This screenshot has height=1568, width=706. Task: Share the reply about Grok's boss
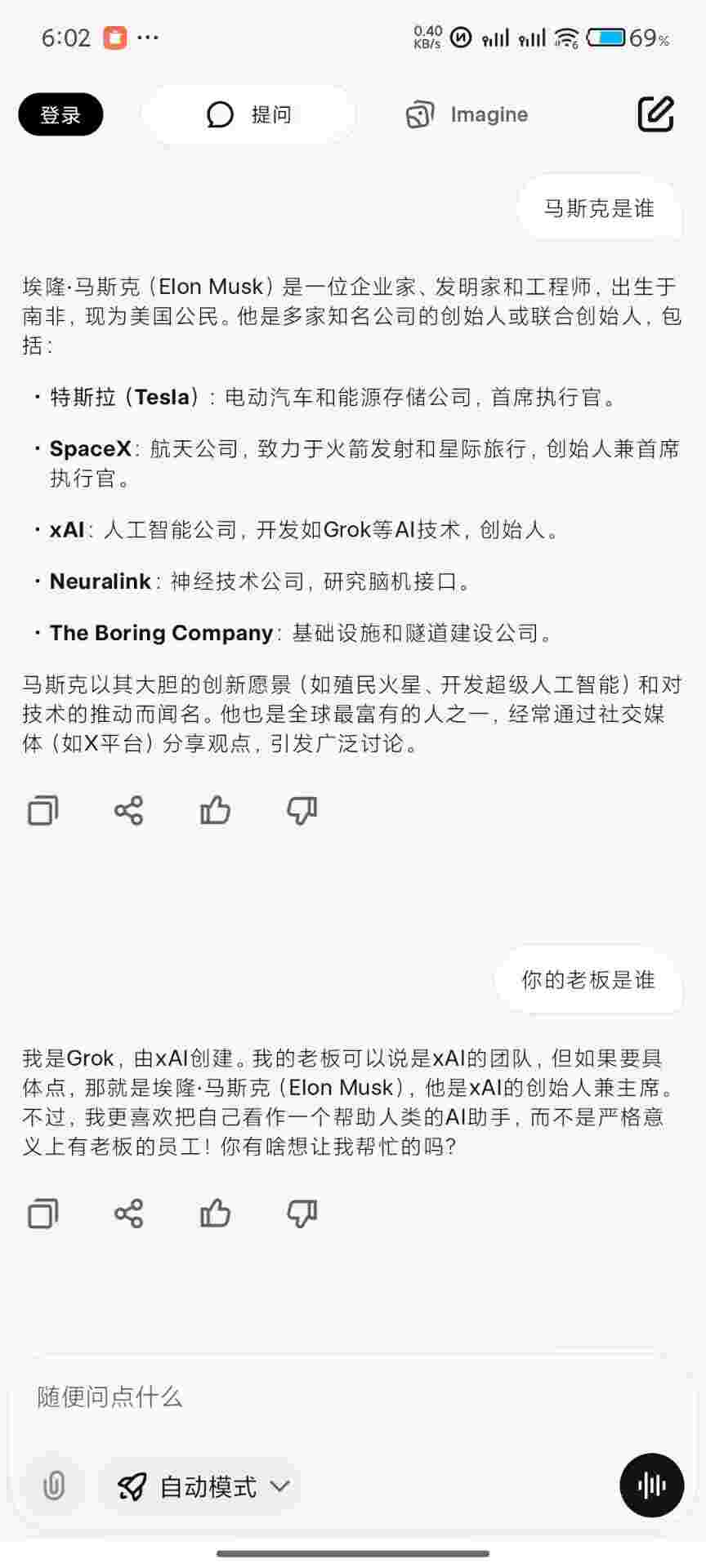(x=129, y=1214)
